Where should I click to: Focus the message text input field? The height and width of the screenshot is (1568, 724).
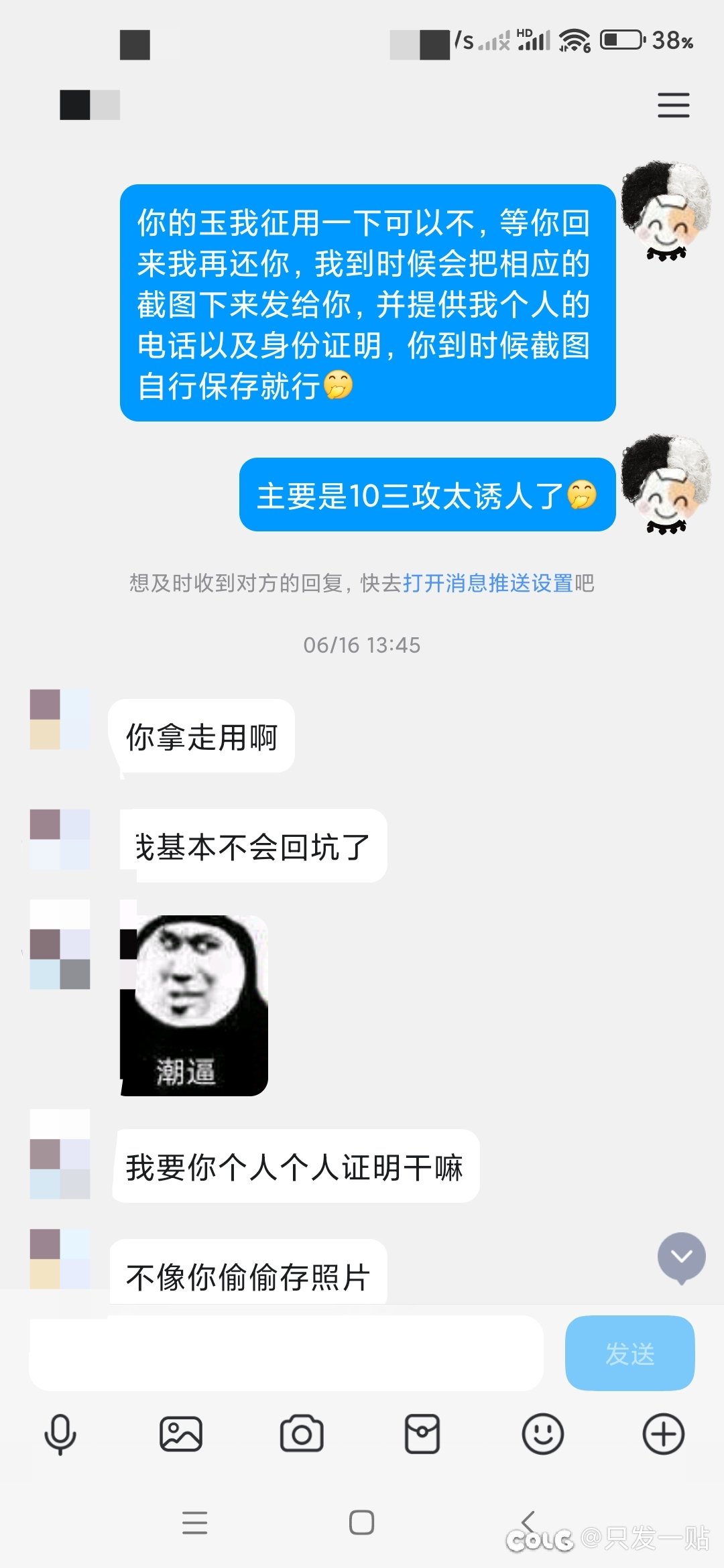pos(286,1353)
